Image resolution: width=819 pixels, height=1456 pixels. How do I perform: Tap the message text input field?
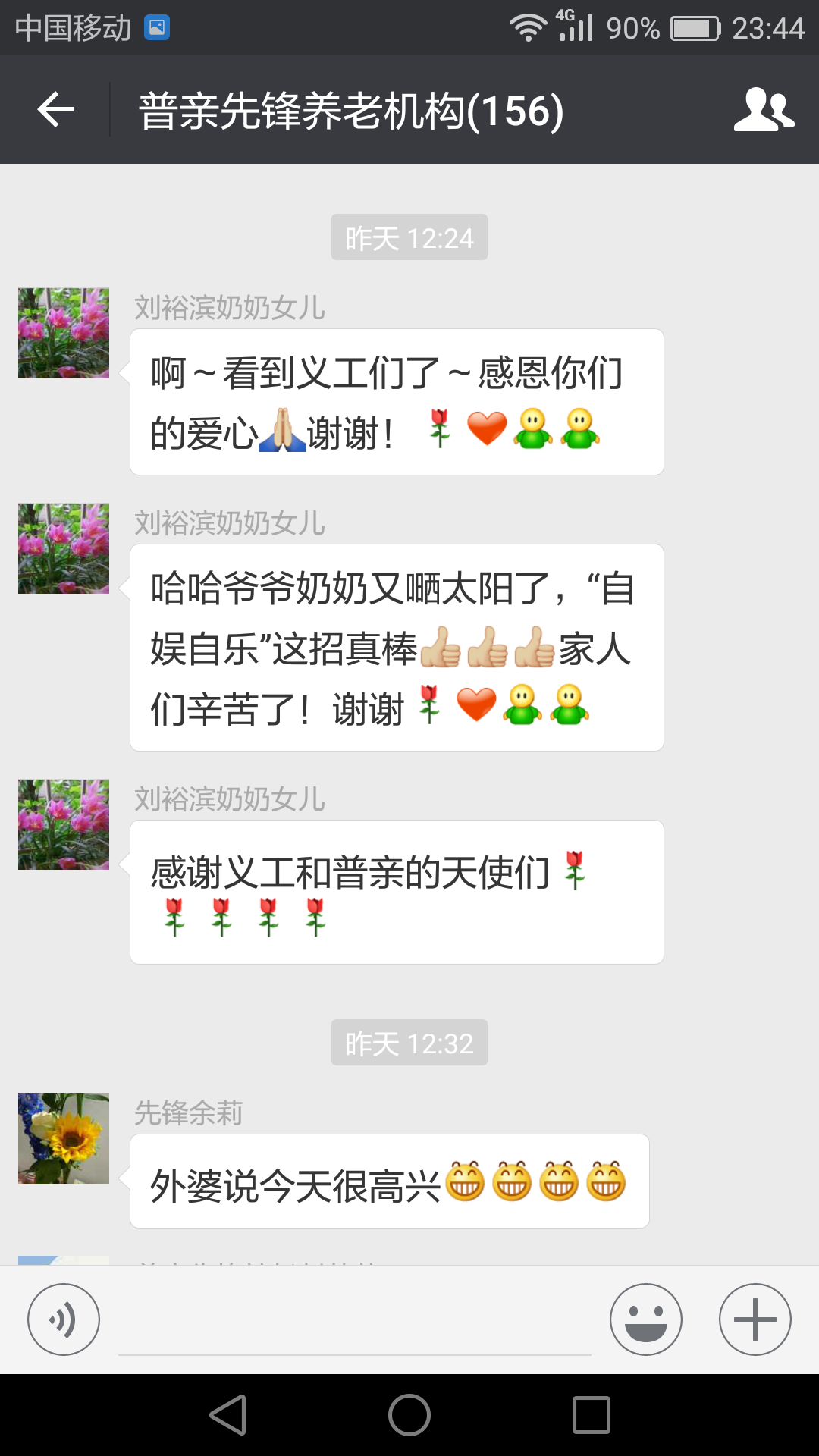(x=355, y=1323)
